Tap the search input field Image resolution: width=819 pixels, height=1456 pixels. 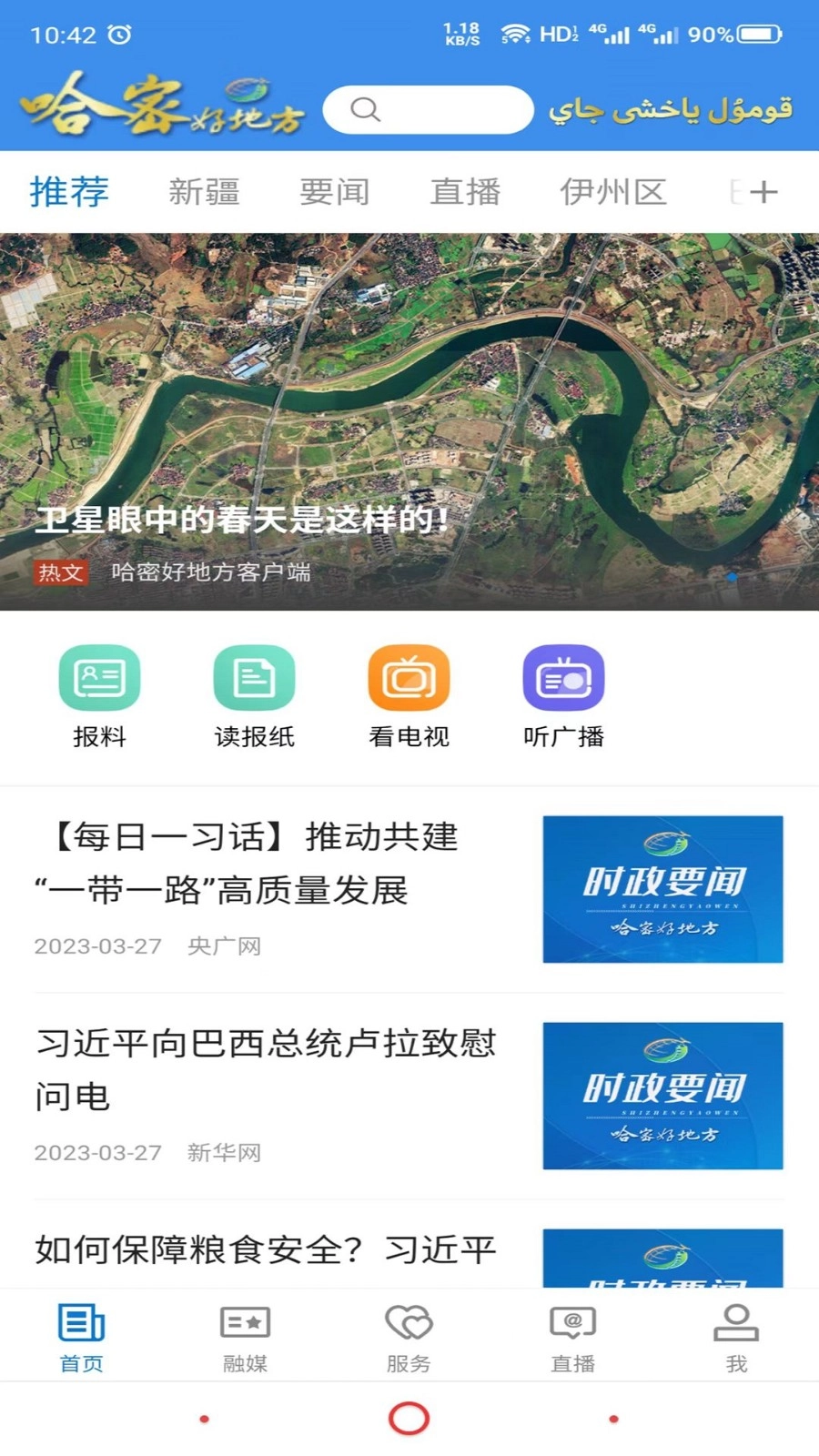428,109
